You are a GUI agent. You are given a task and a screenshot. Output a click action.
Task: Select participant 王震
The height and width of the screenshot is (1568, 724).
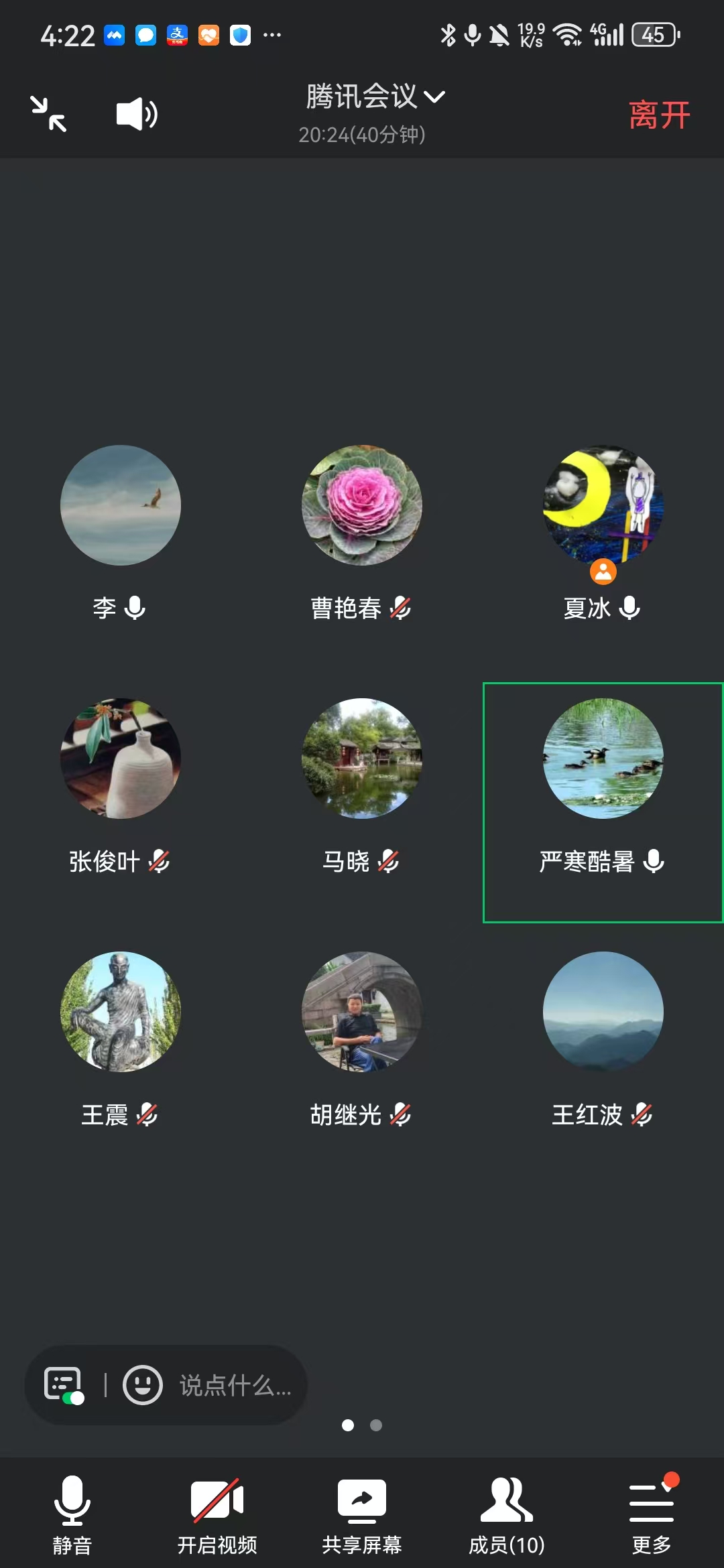(121, 1012)
